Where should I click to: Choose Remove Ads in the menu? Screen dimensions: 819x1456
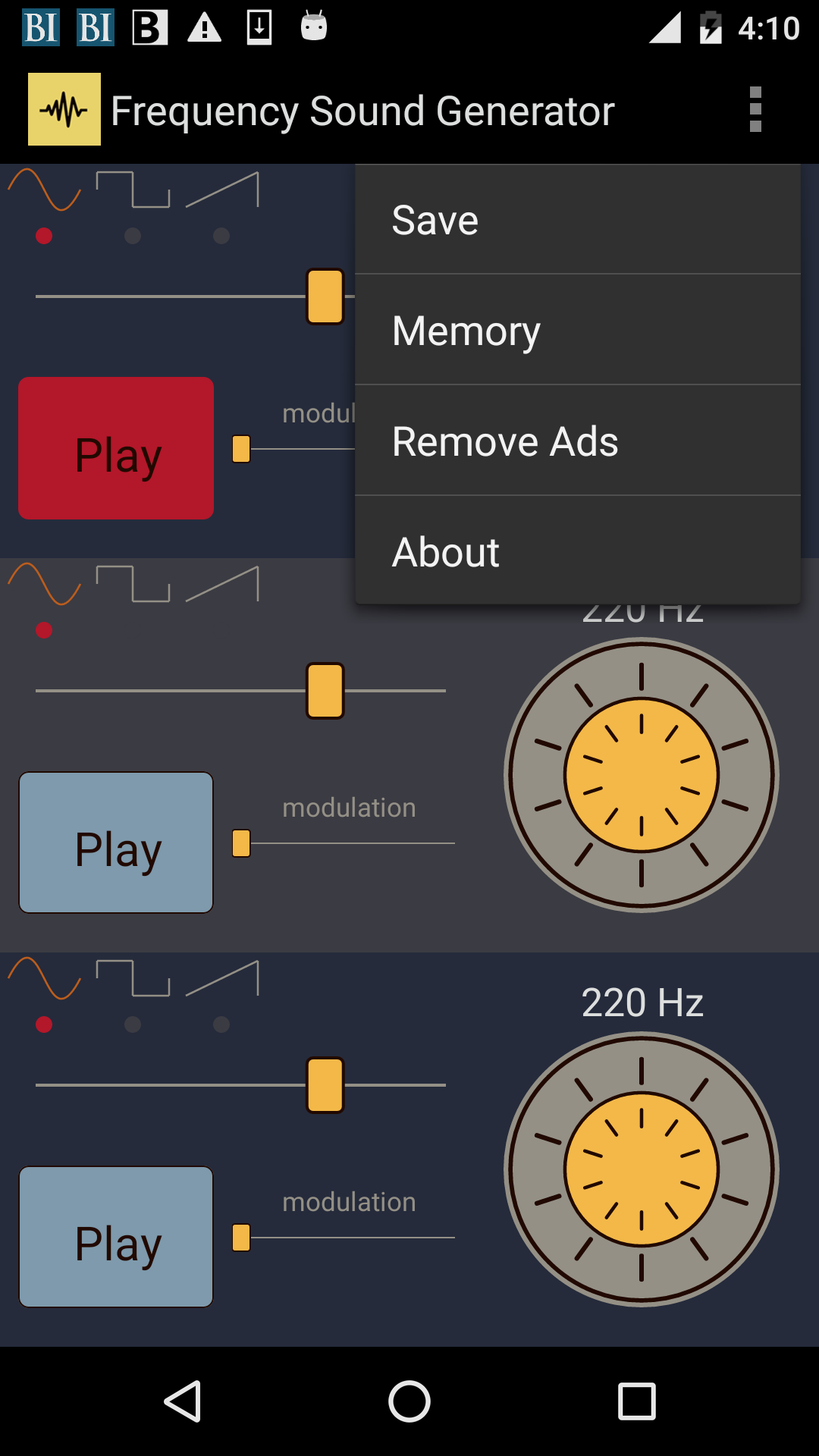point(576,441)
